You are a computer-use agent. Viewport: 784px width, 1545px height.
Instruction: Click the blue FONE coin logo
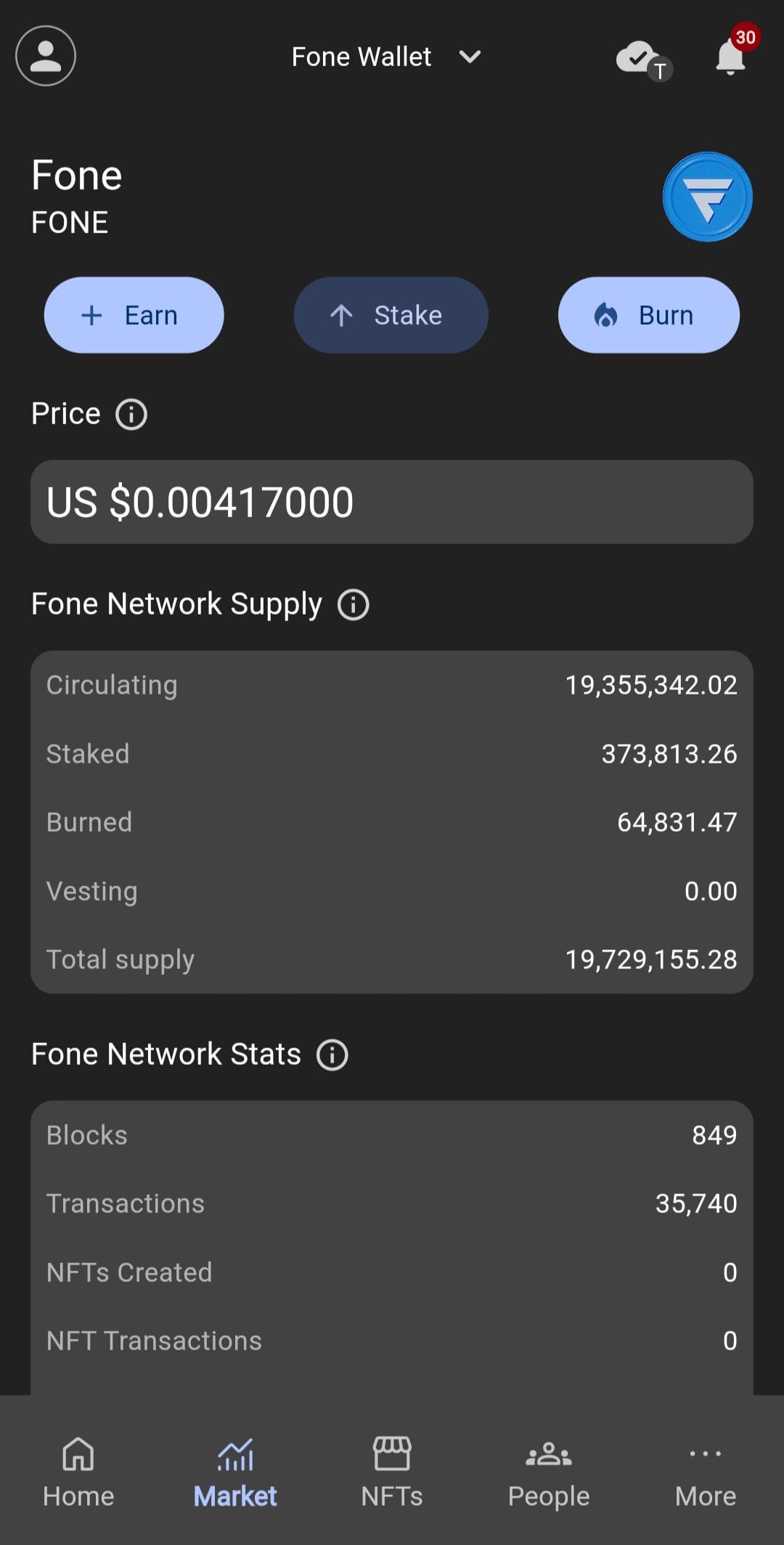coord(707,198)
